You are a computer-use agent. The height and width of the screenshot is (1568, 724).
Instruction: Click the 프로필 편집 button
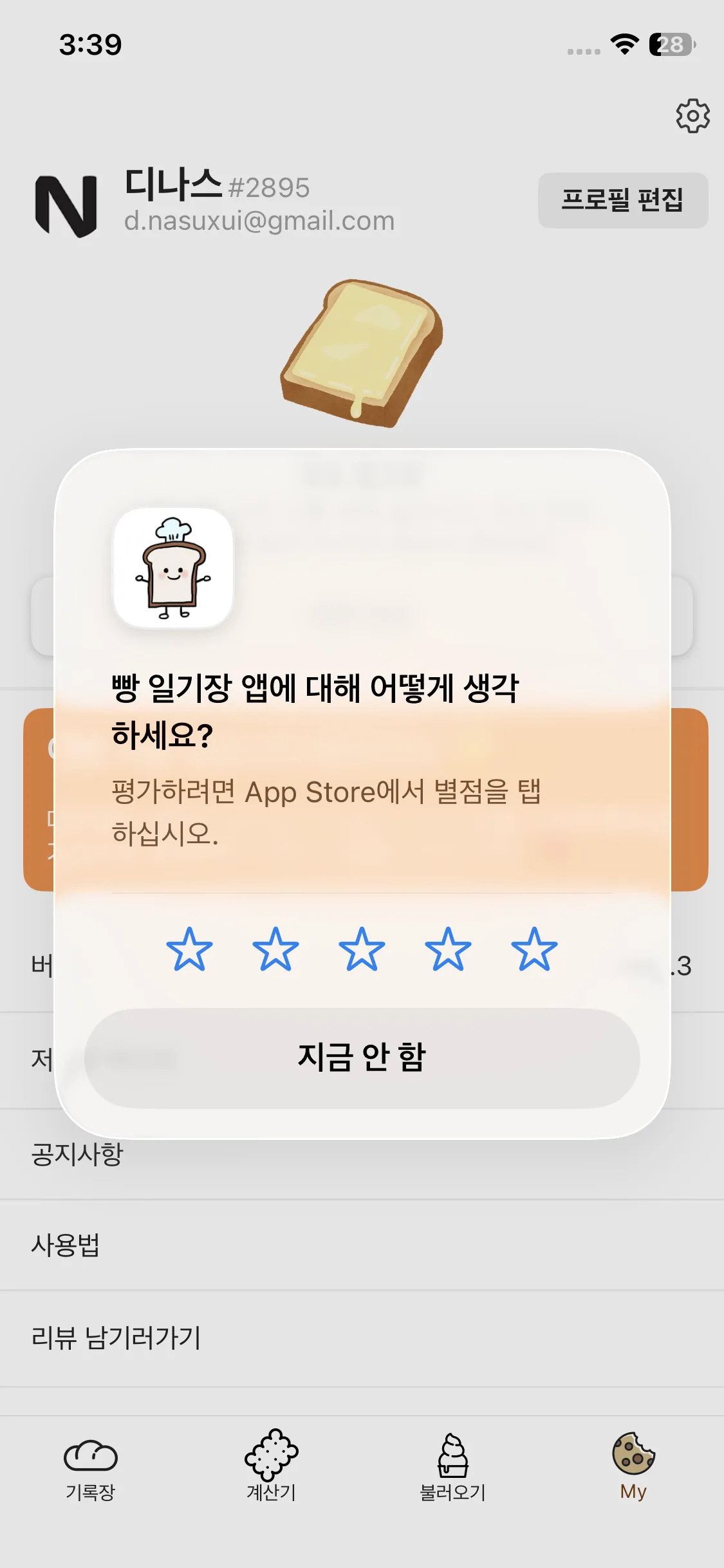pyautogui.click(x=622, y=200)
